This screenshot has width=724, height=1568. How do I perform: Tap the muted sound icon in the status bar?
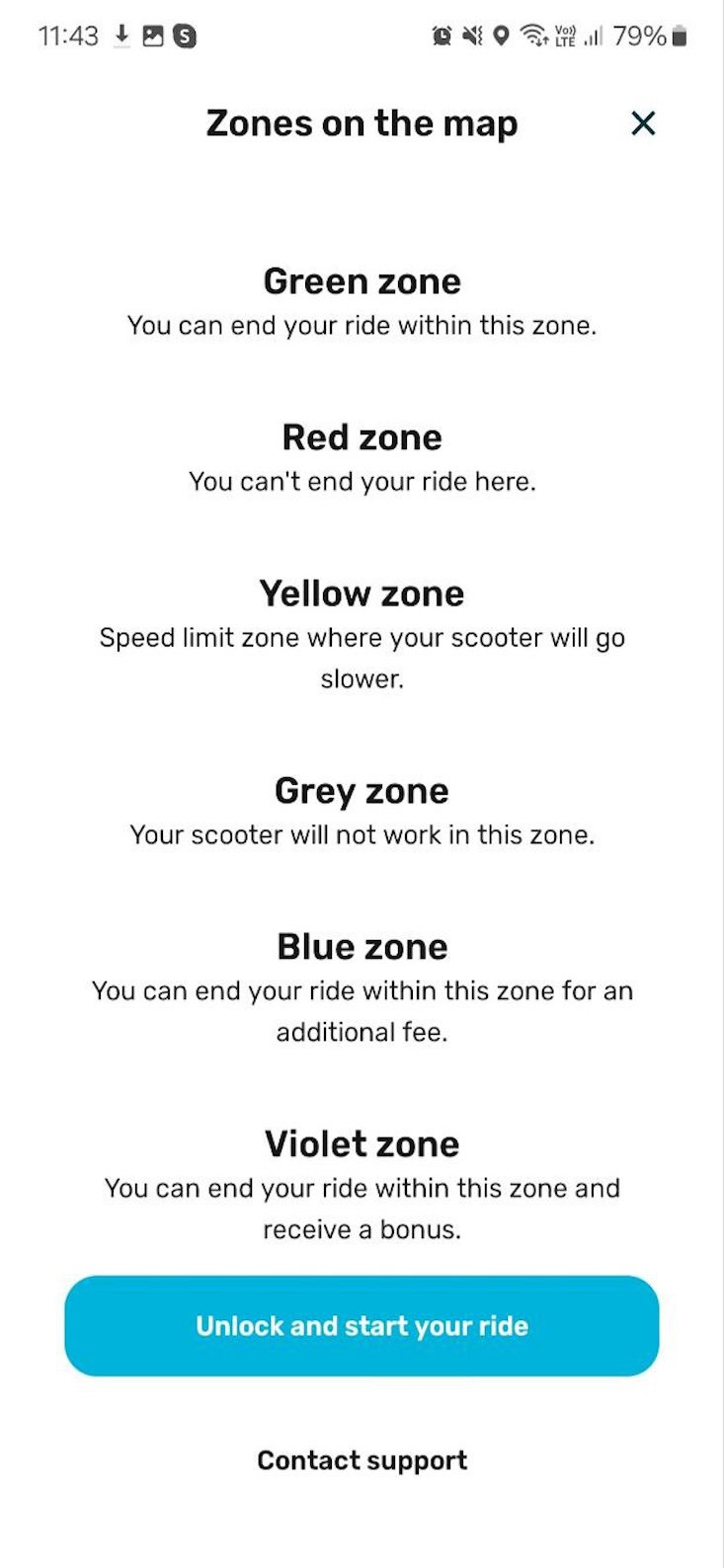coord(472,36)
